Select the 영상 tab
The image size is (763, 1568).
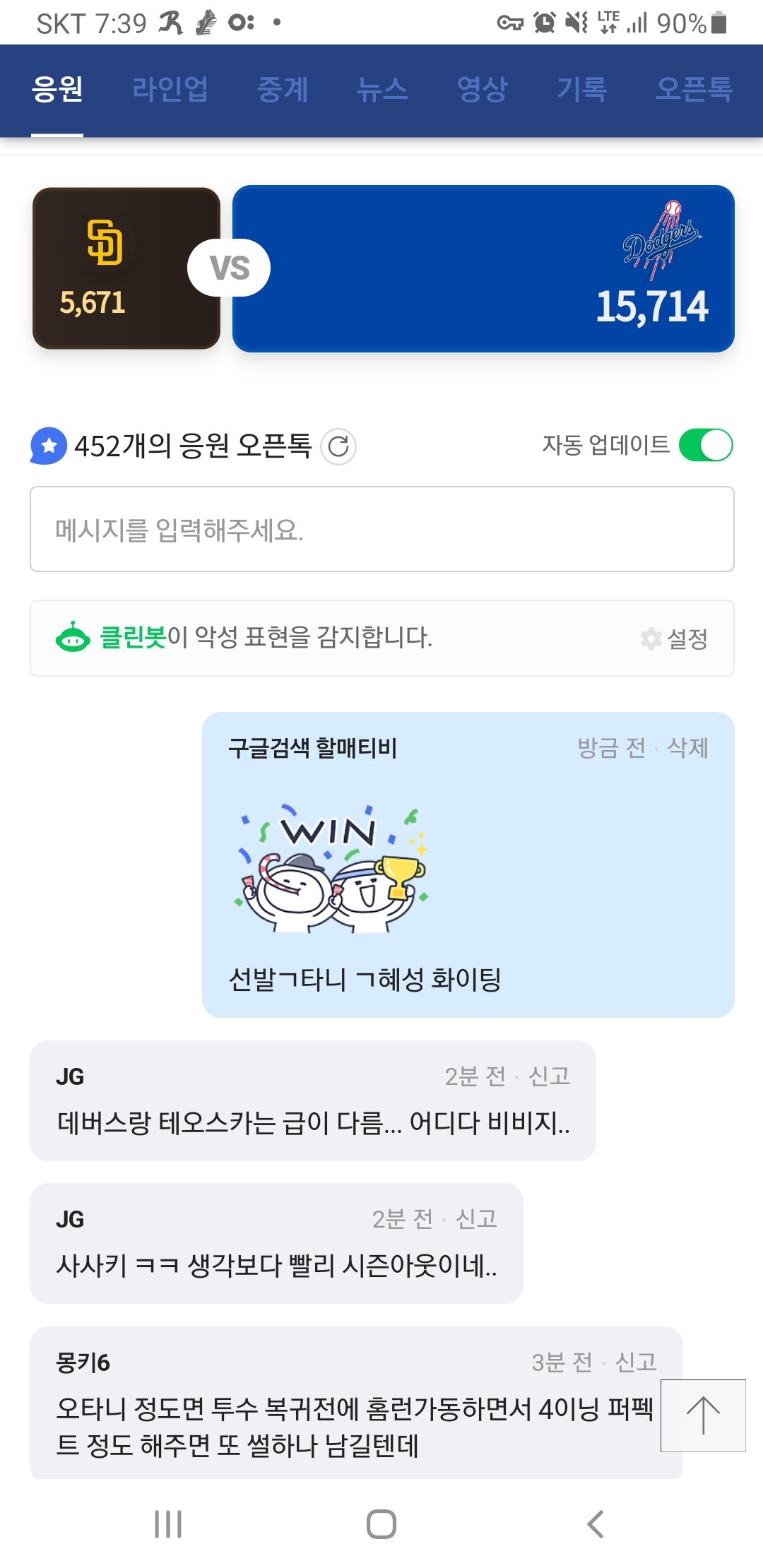[483, 90]
